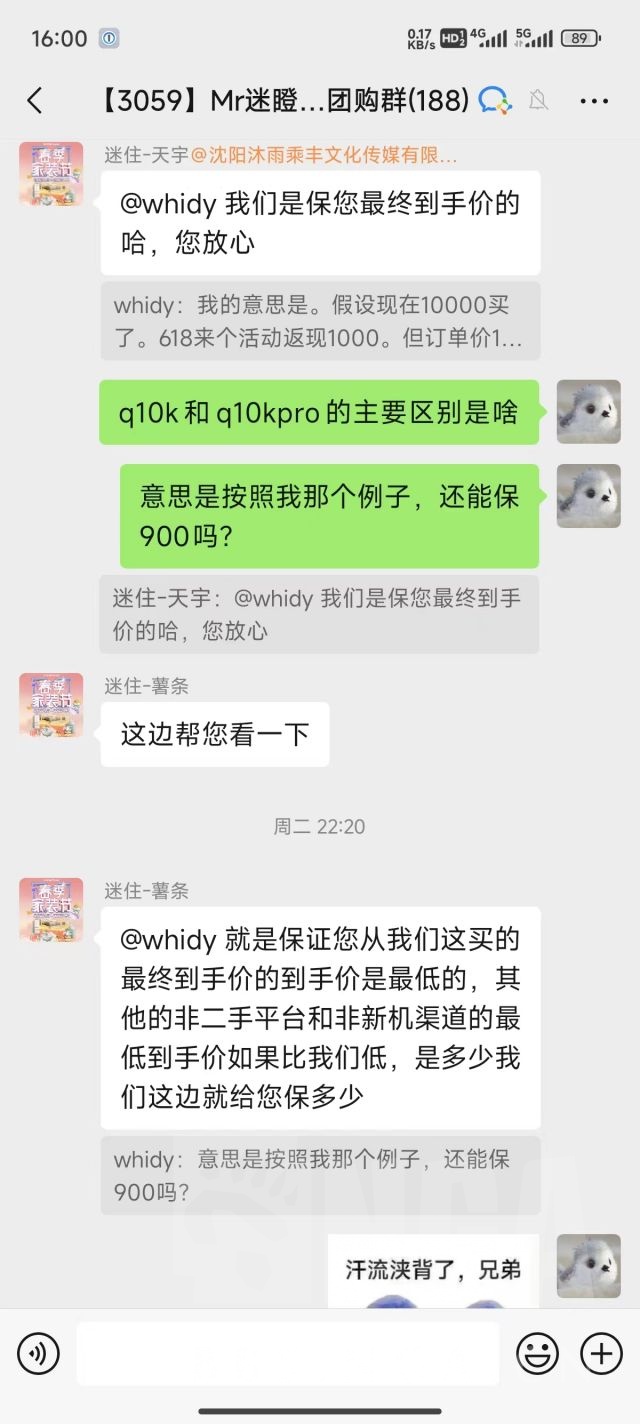Open the group chat overflow menu
640x1424 pixels.
[x=594, y=100]
